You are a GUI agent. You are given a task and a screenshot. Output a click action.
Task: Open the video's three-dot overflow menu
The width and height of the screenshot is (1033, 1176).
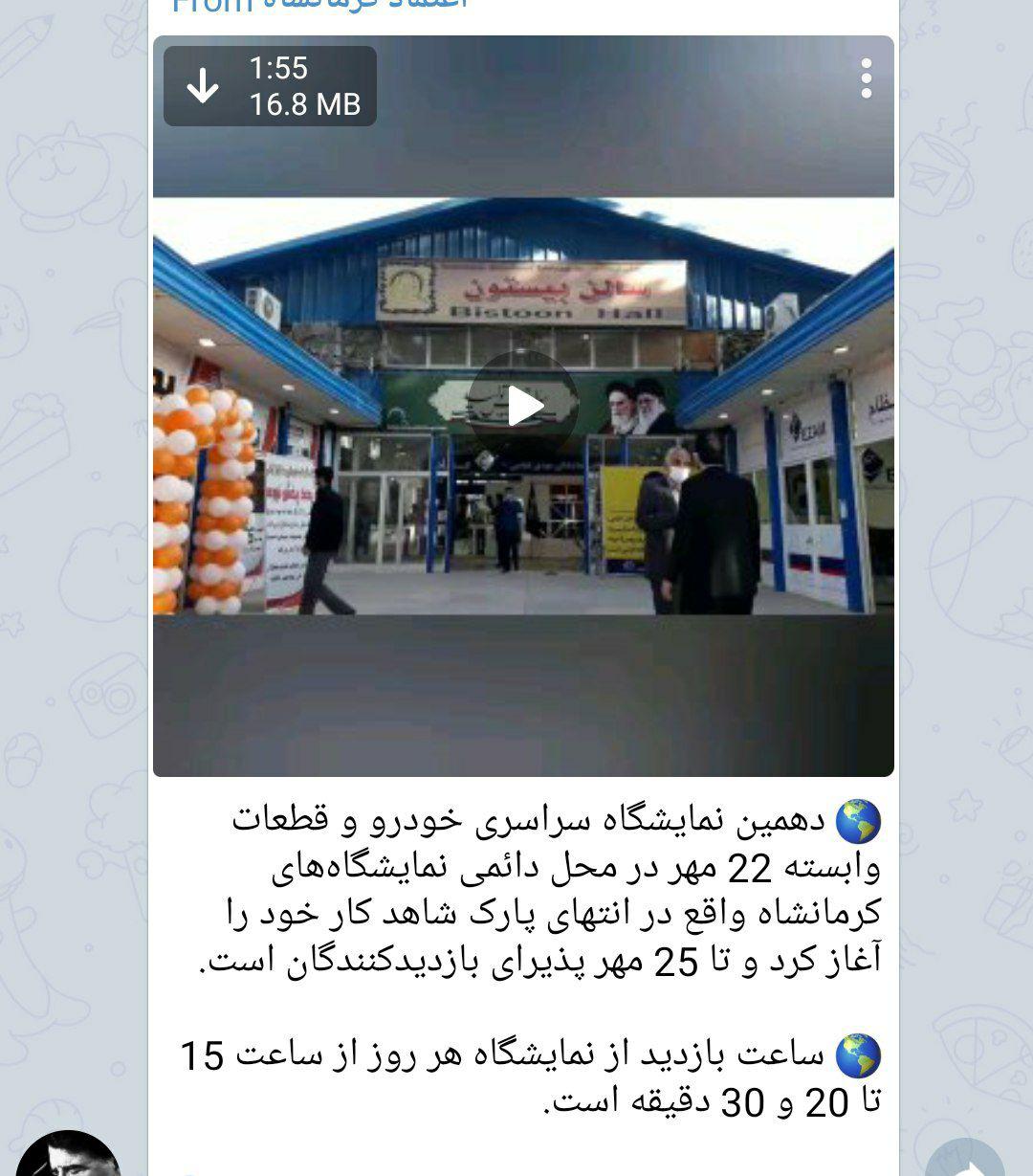866,78
